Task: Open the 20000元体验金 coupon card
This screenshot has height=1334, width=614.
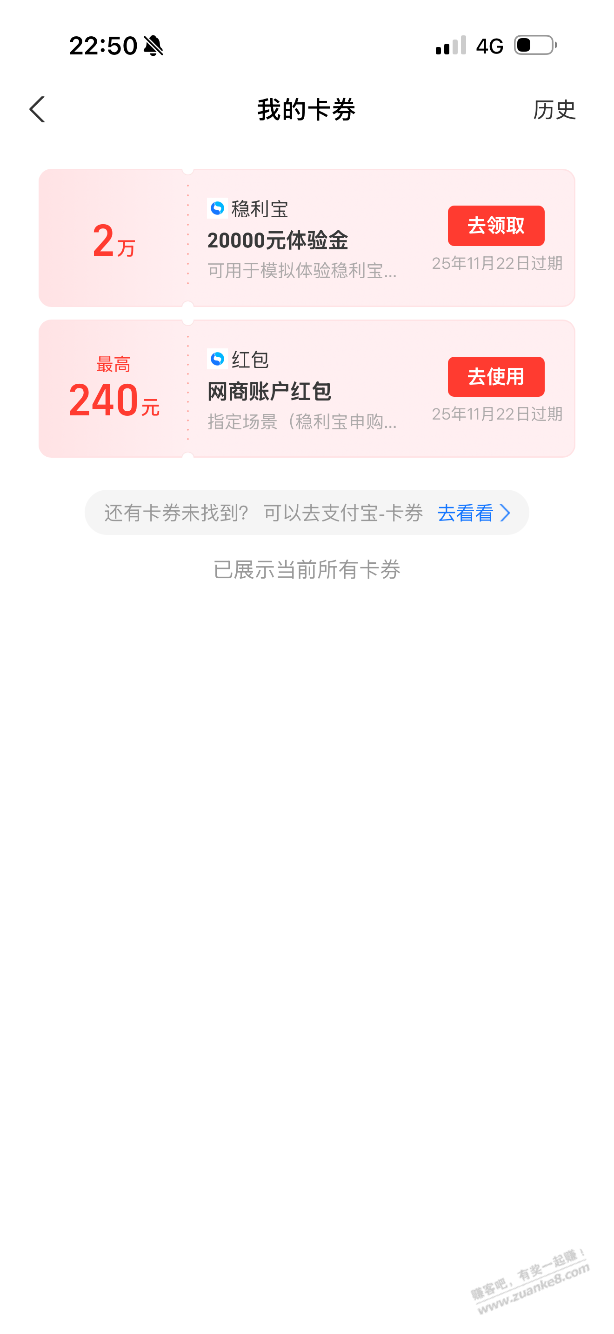Action: (x=300, y=240)
